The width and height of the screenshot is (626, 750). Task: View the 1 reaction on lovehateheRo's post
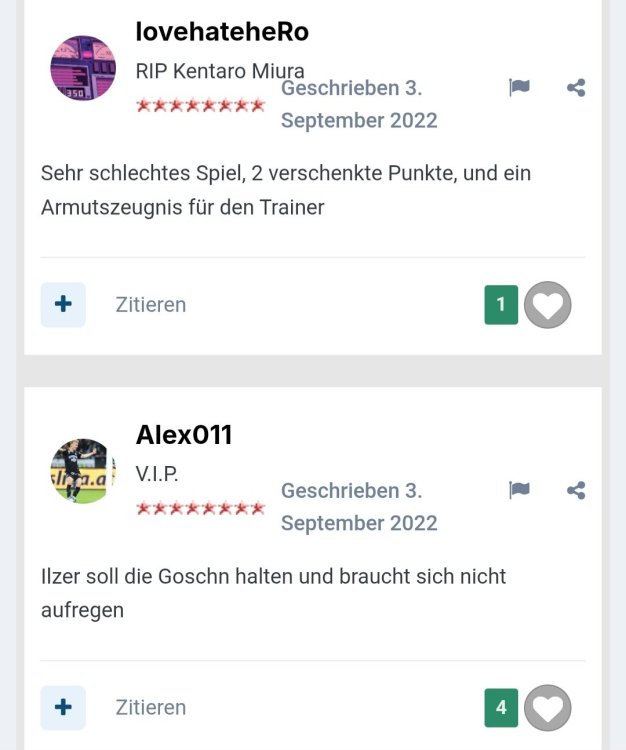click(x=501, y=305)
